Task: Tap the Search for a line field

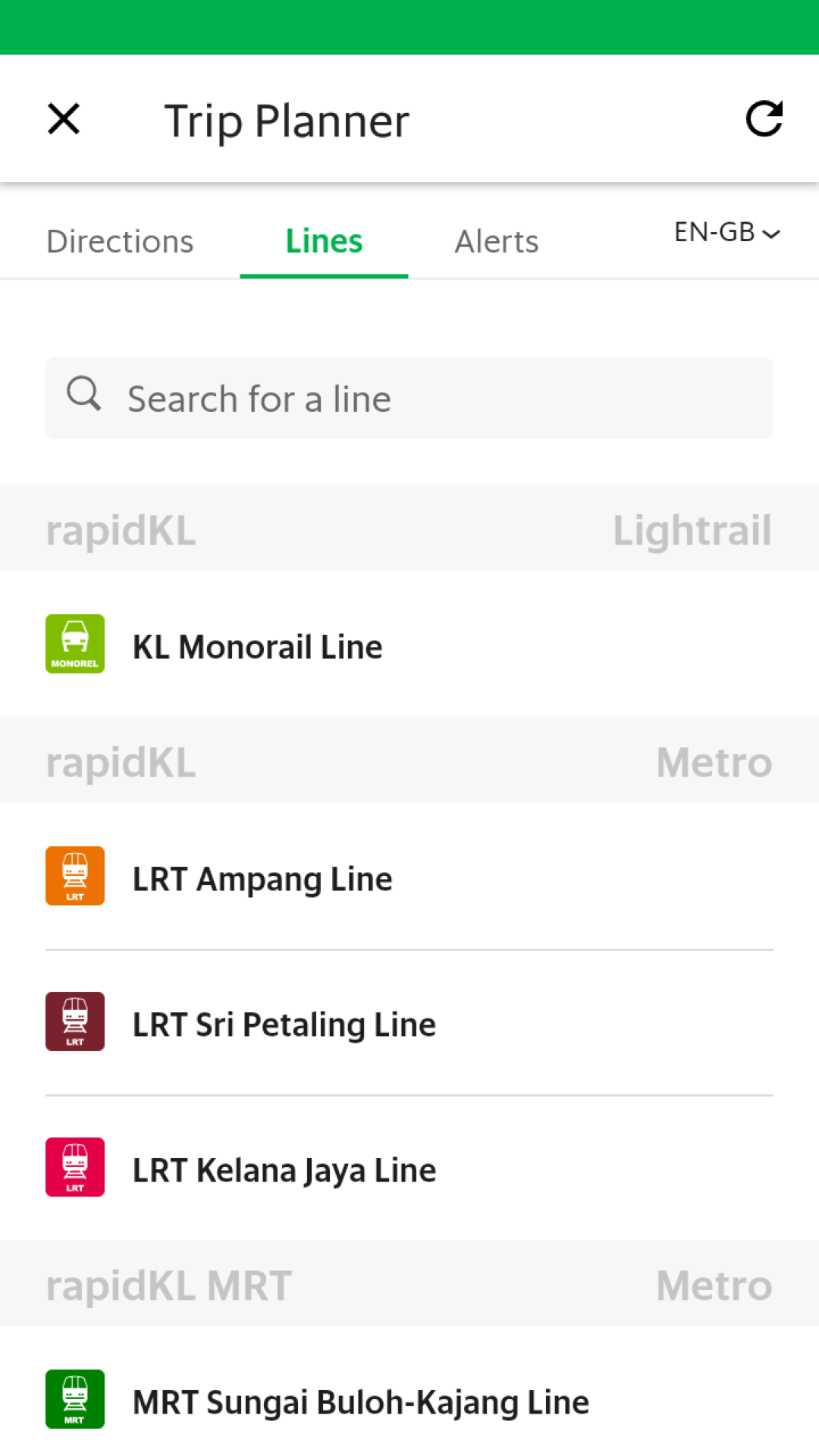Action: click(409, 398)
